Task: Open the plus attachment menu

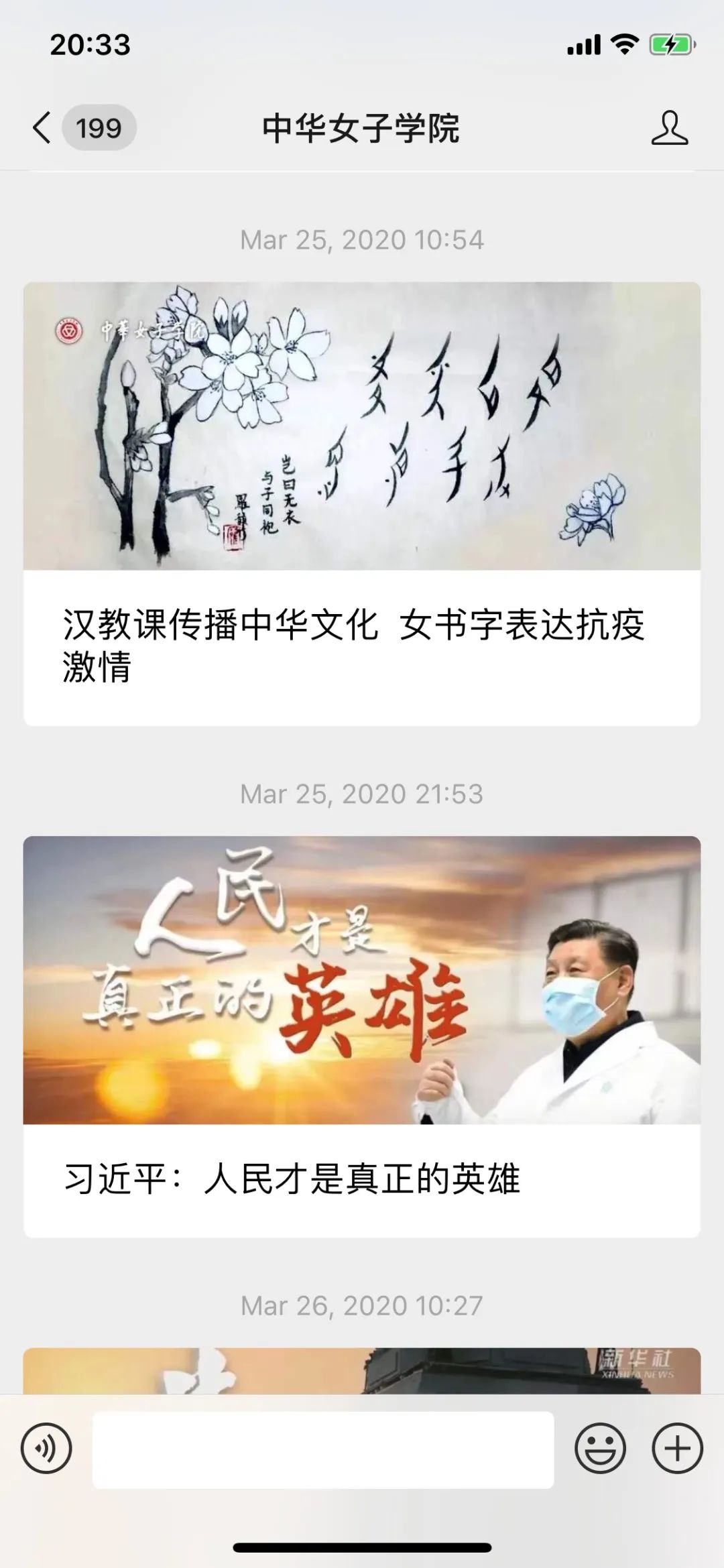Action: 677,1449
